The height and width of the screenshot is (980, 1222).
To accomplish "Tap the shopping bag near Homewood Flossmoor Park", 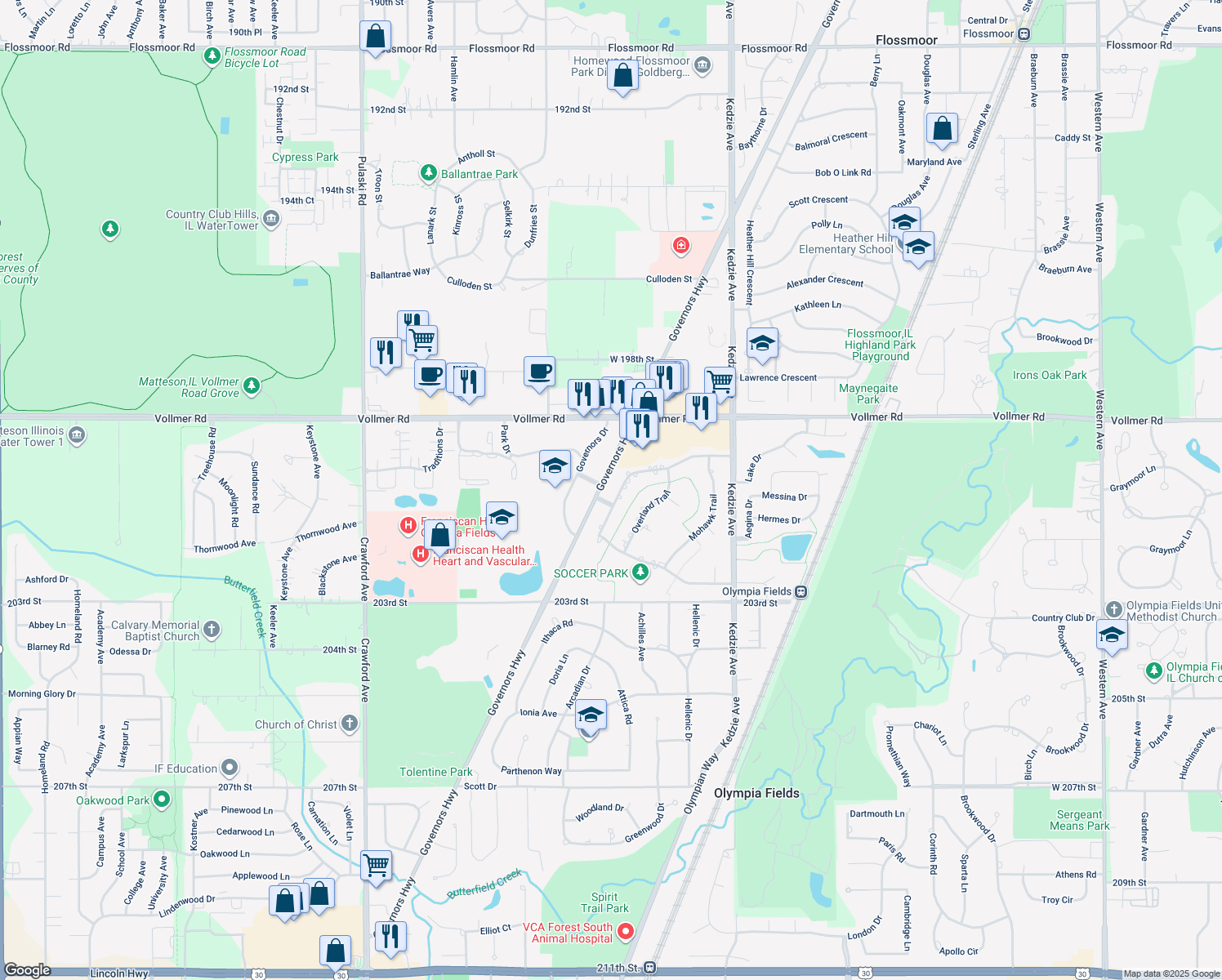I will [x=622, y=77].
